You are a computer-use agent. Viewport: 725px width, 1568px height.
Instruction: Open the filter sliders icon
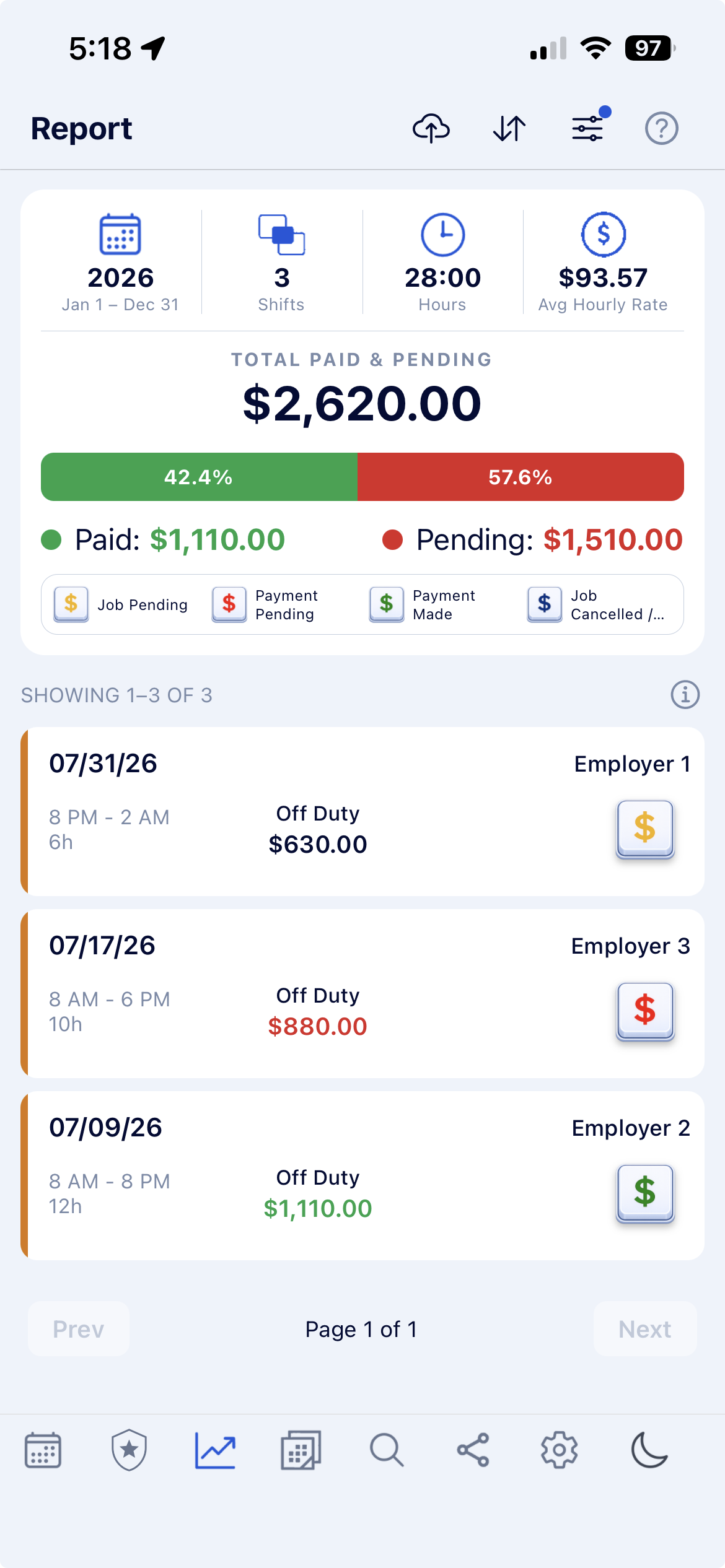click(x=587, y=128)
